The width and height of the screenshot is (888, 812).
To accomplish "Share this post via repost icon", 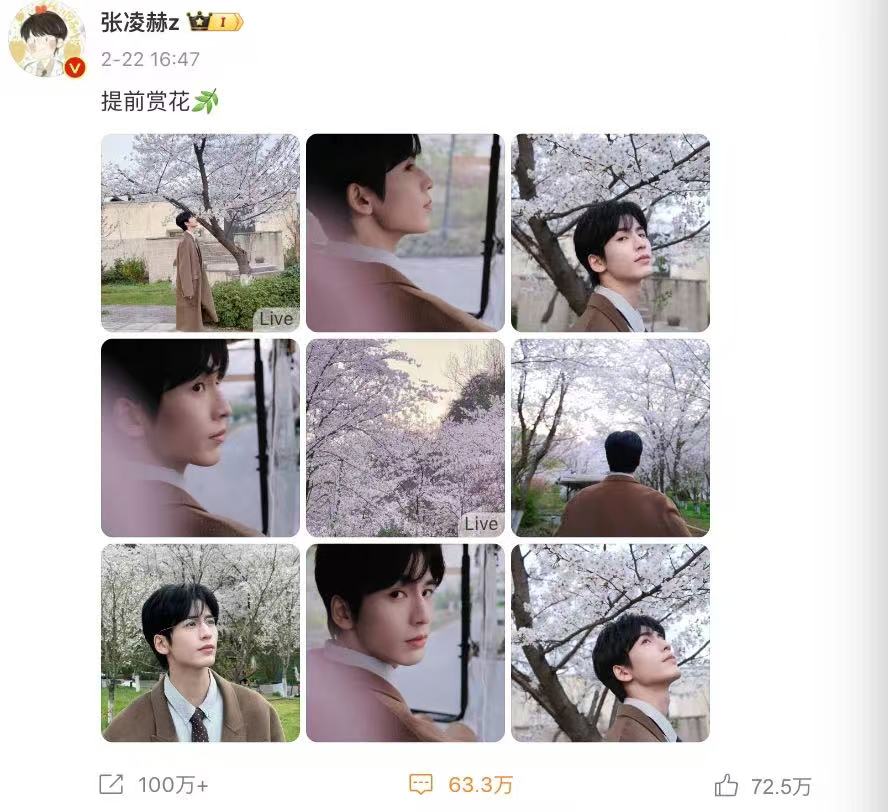I will click(112, 785).
